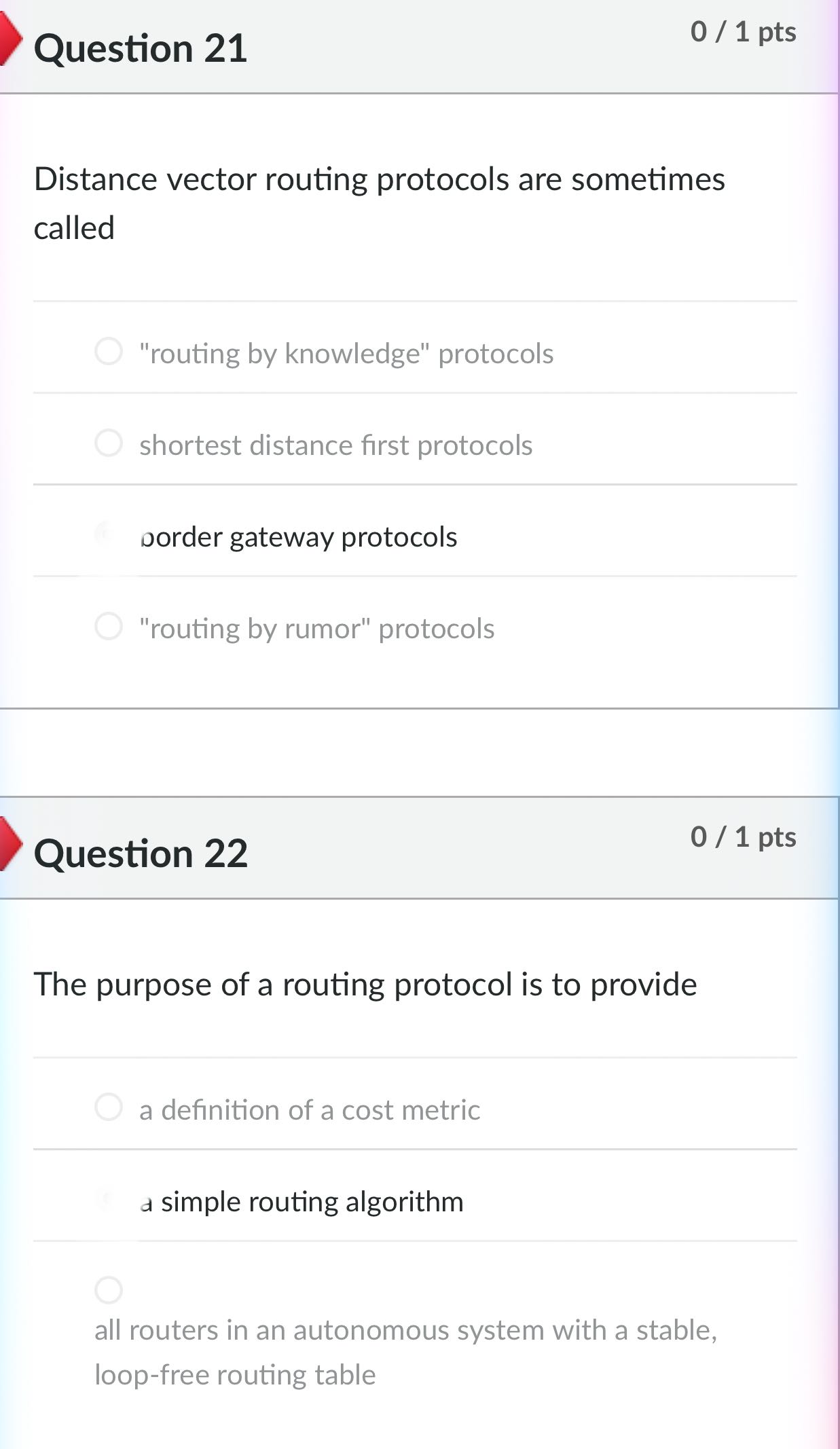840x1449 pixels.
Task: Choose 'border gateway protocols' answer
Action: [299, 536]
